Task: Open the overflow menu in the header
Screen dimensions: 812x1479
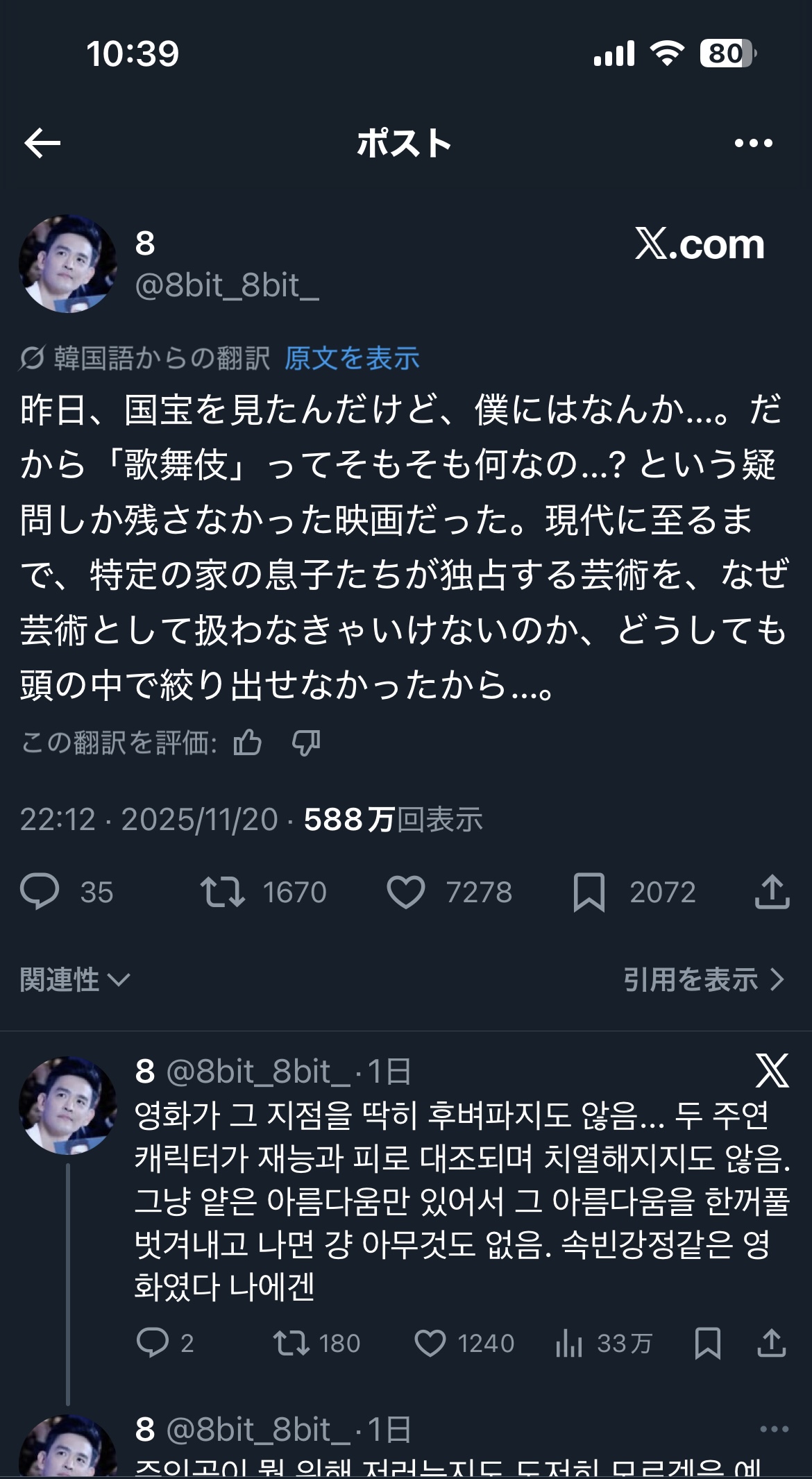Action: tap(753, 144)
